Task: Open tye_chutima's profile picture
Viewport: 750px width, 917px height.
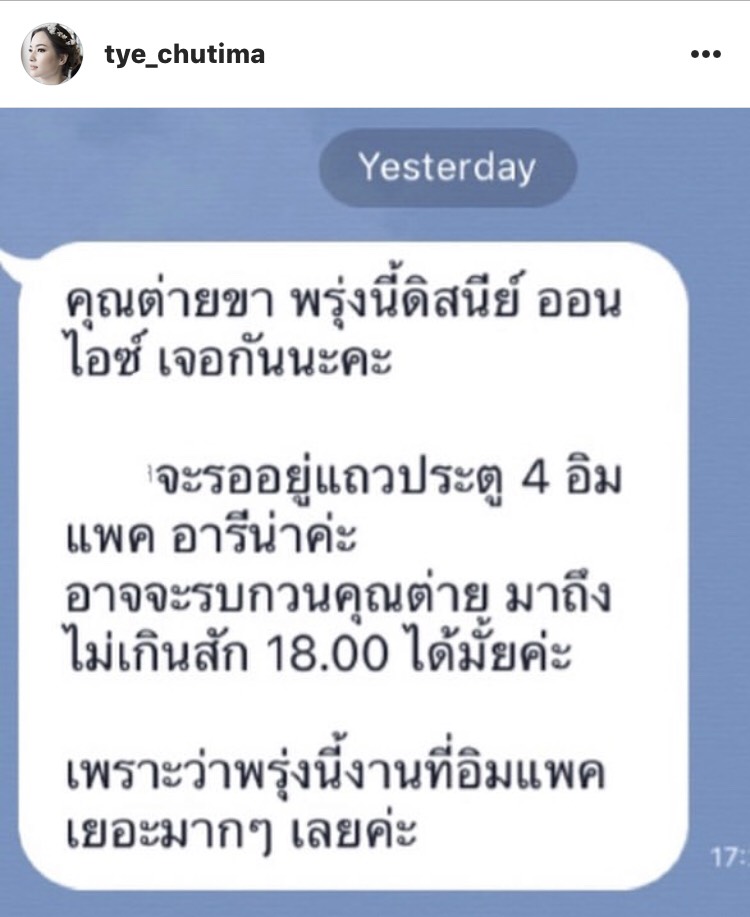Action: (52, 54)
